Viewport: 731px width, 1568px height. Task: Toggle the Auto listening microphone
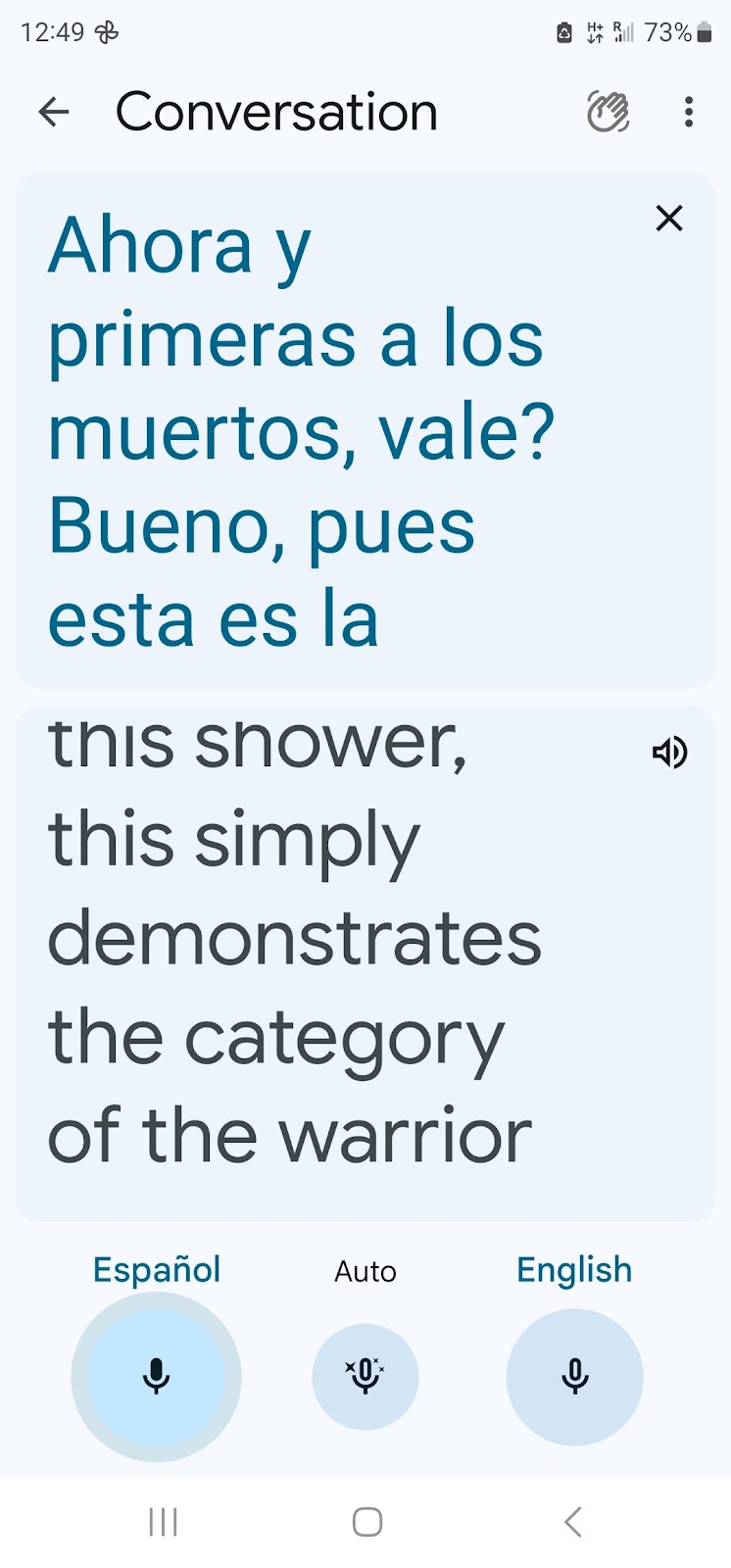pos(365,1376)
